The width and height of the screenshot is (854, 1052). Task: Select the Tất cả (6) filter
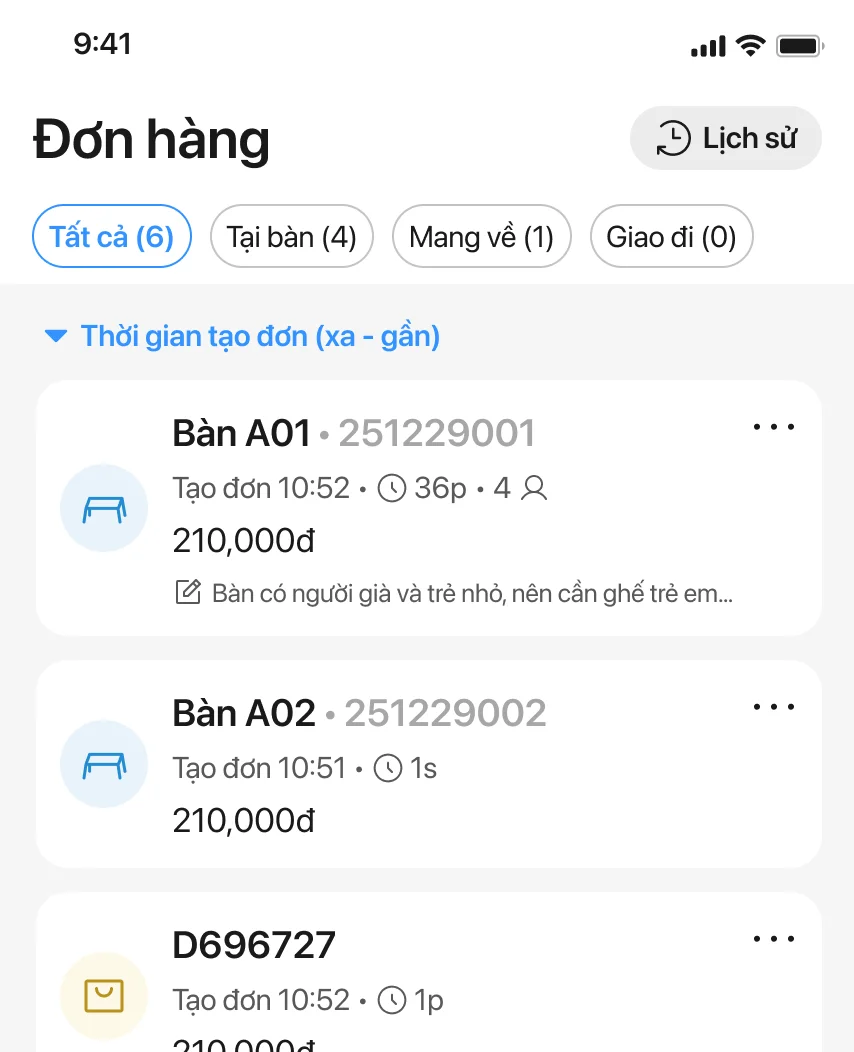pos(112,237)
